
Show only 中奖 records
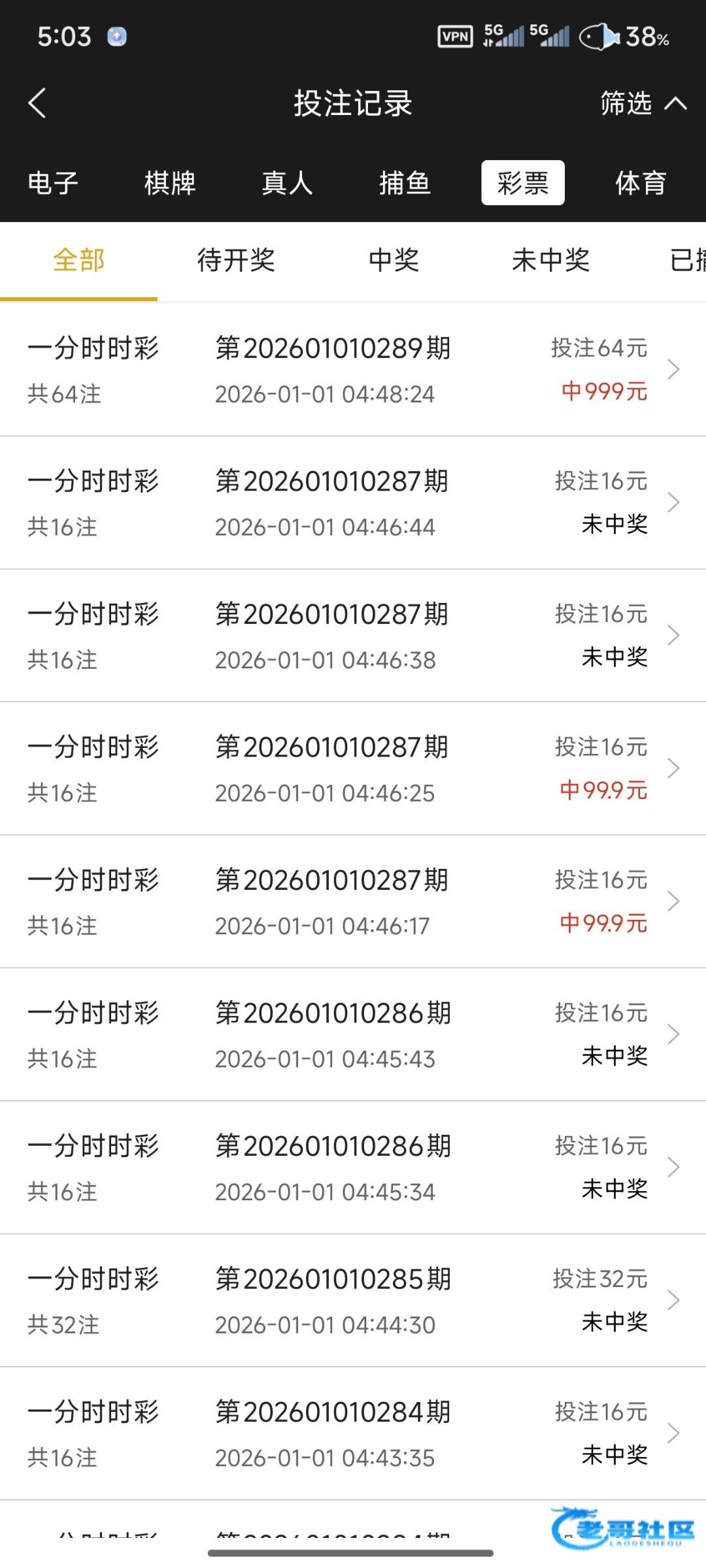tap(394, 261)
